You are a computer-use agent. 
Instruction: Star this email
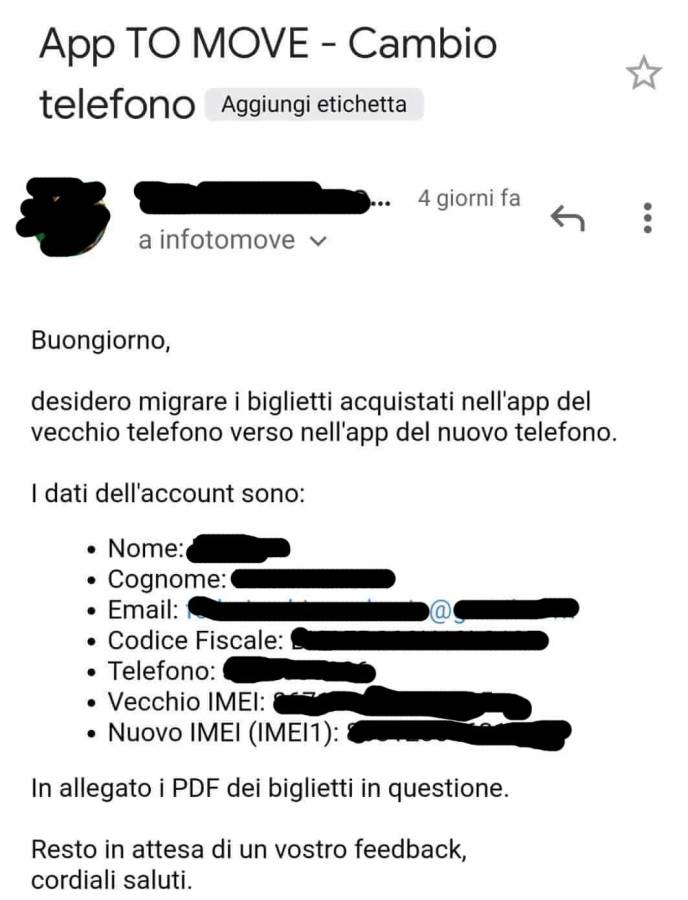pos(643,74)
